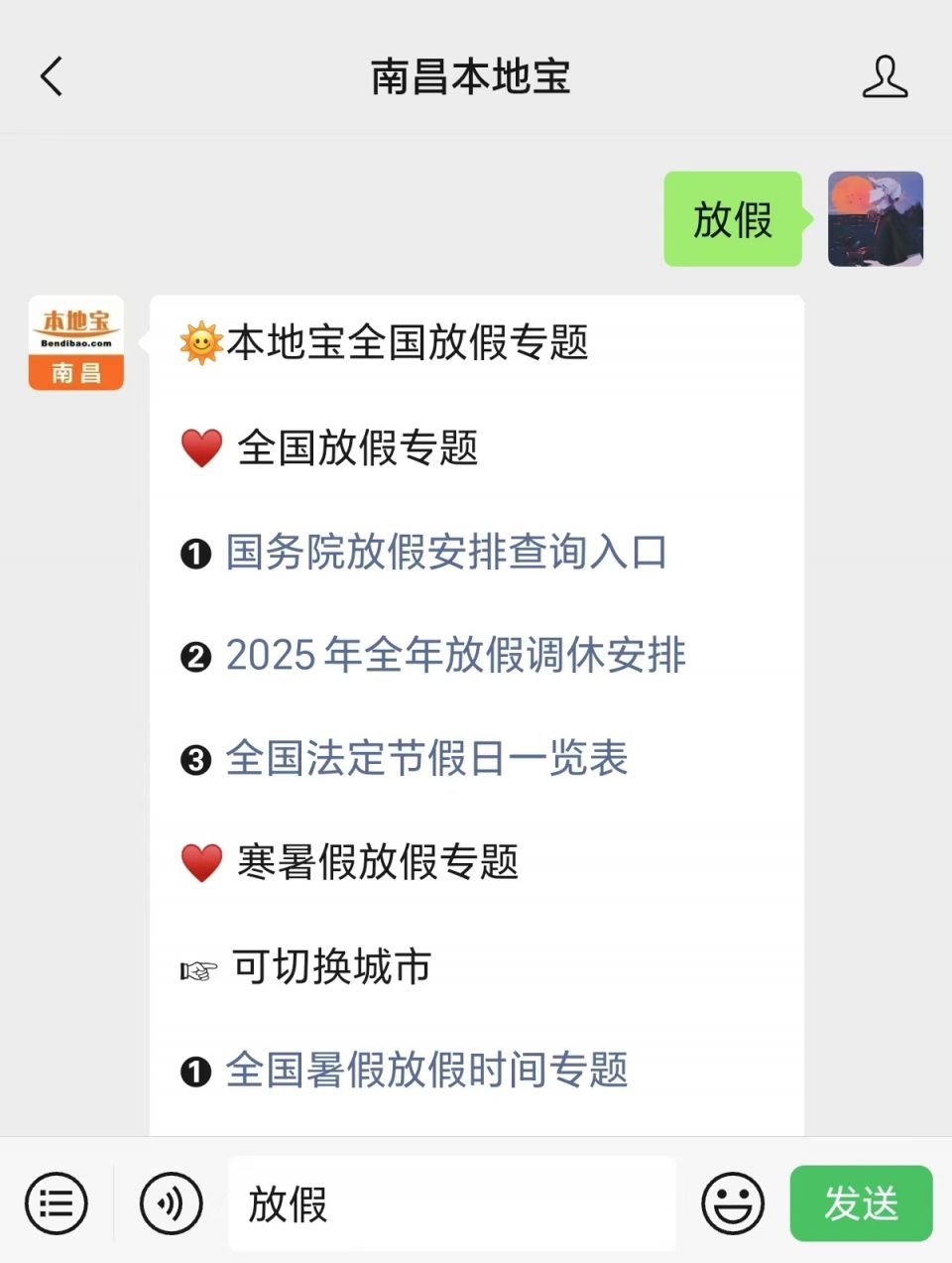The image size is (952, 1263).
Task: Tap the 南昌本地宝 account avatar
Action: (76, 342)
